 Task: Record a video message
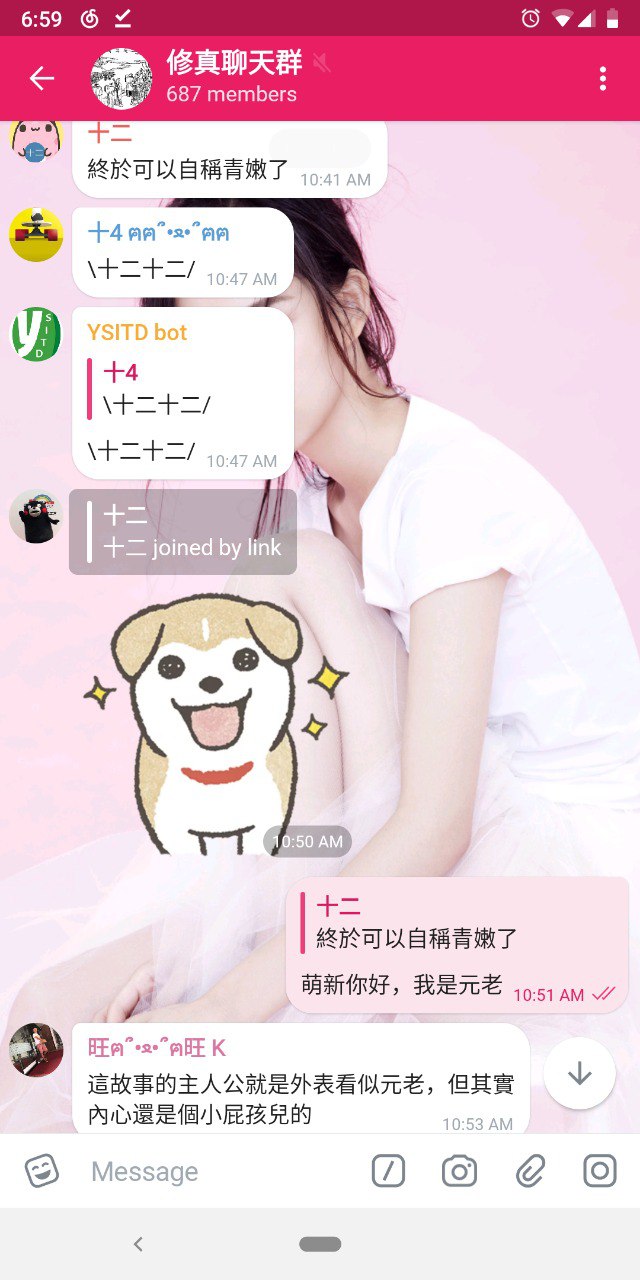pos(600,1170)
